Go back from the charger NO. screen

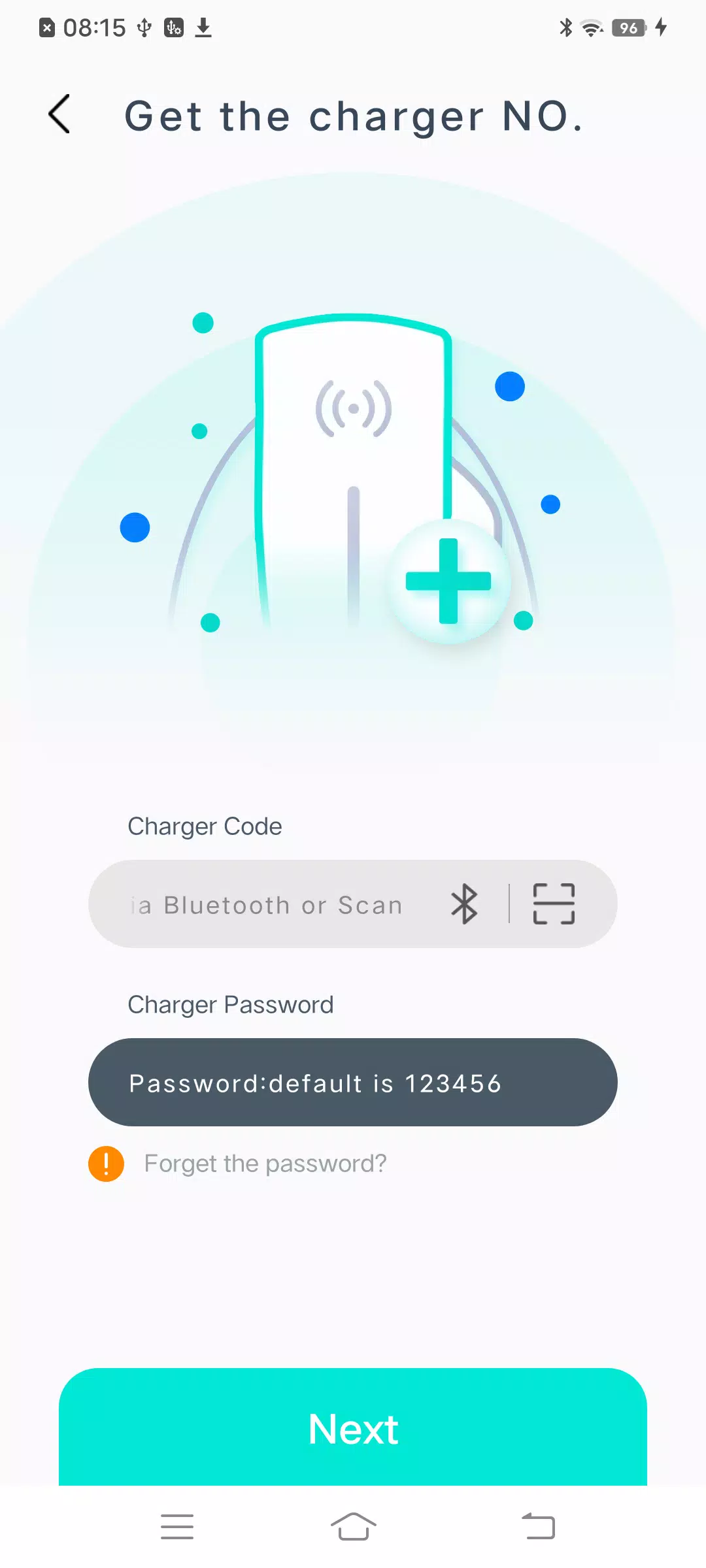(59, 114)
